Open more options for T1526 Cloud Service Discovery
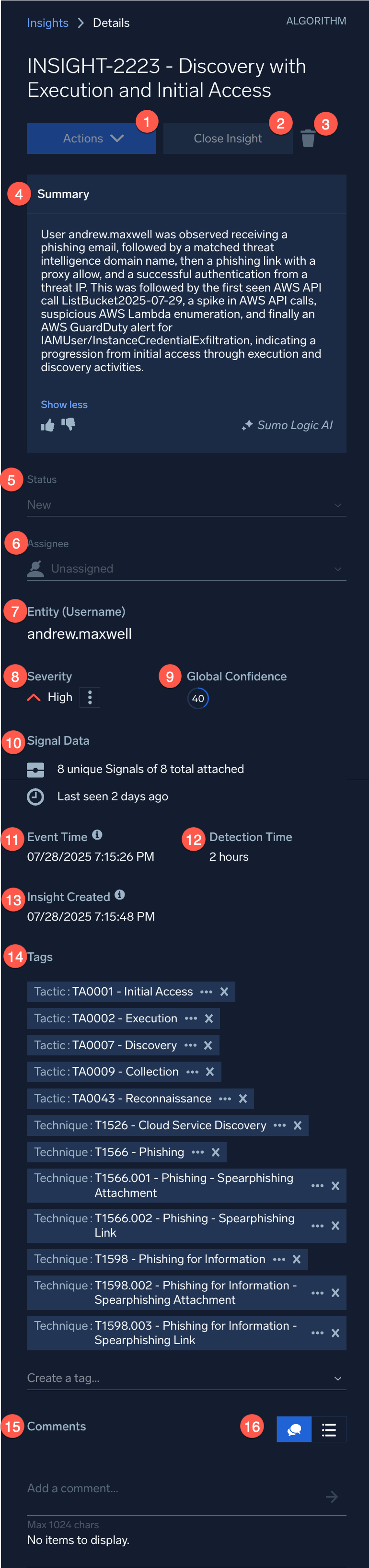 [x=280, y=1125]
